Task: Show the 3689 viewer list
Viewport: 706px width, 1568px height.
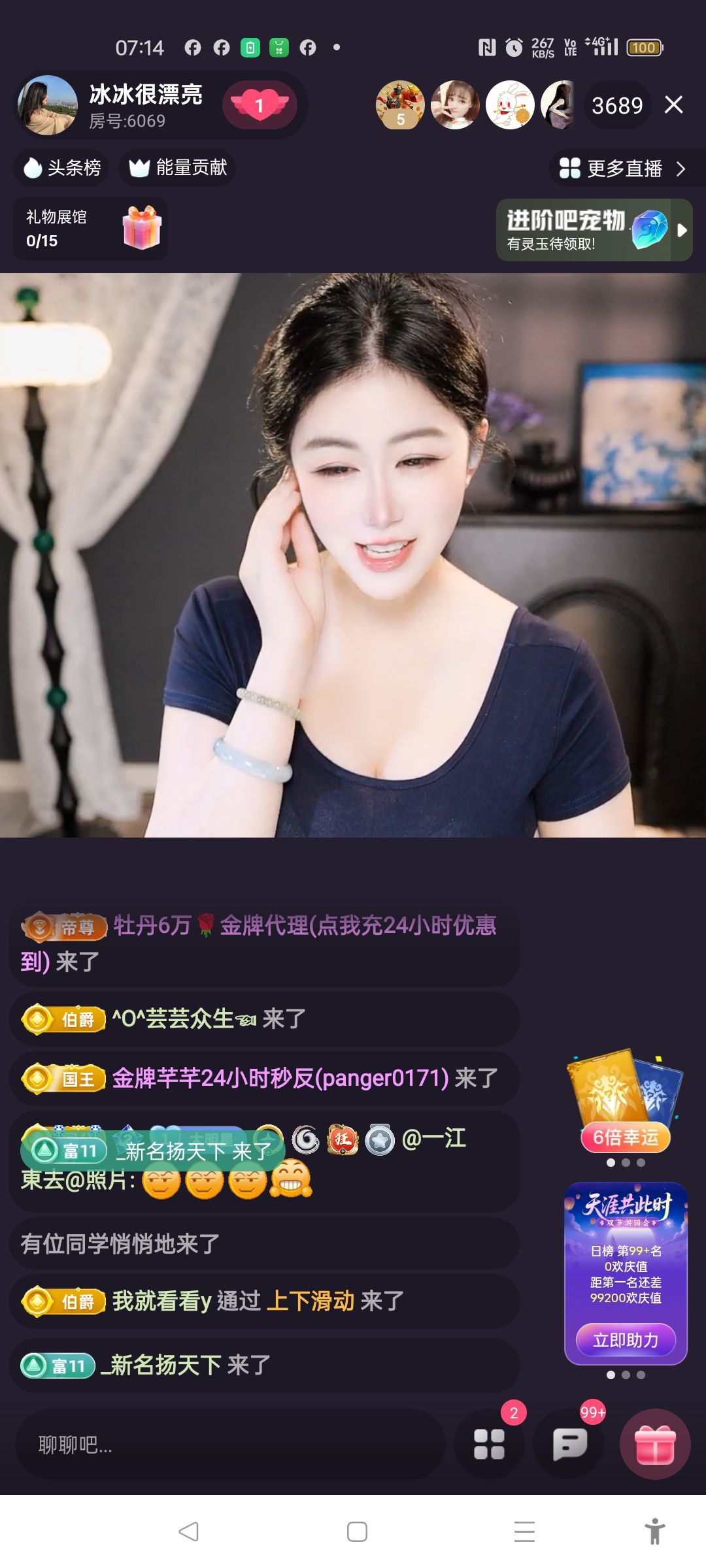Action: coord(616,105)
